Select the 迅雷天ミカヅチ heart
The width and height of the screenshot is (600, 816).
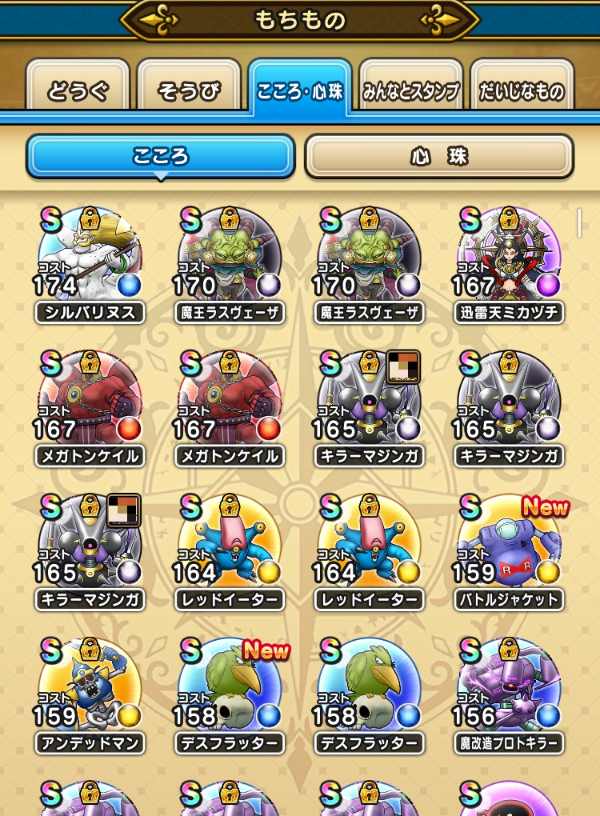509,265
